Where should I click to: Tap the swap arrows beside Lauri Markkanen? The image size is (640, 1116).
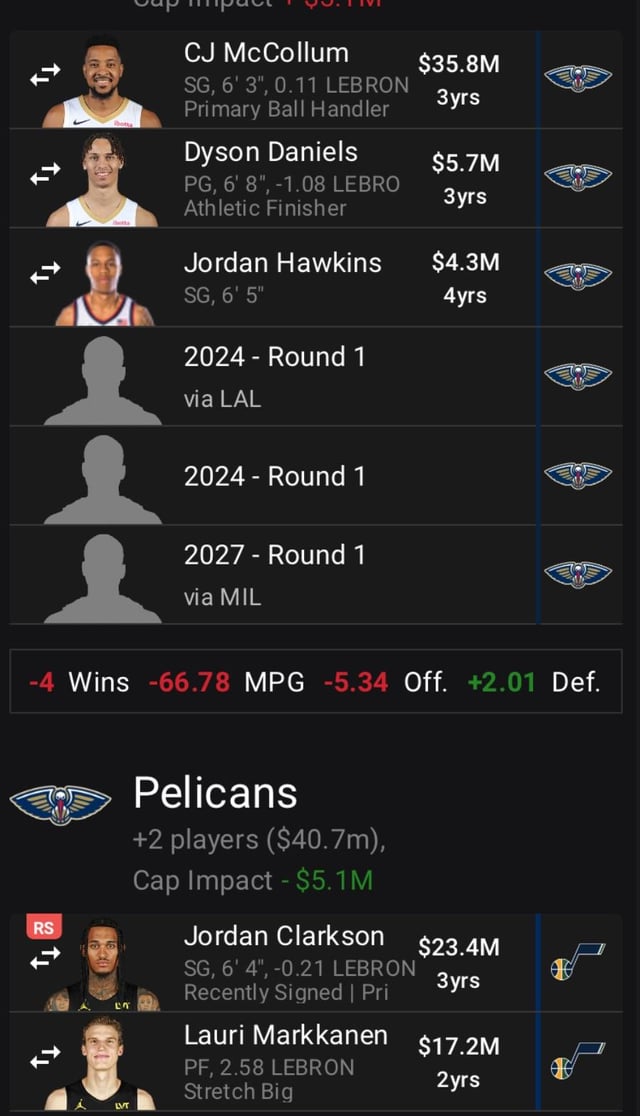point(45,1058)
